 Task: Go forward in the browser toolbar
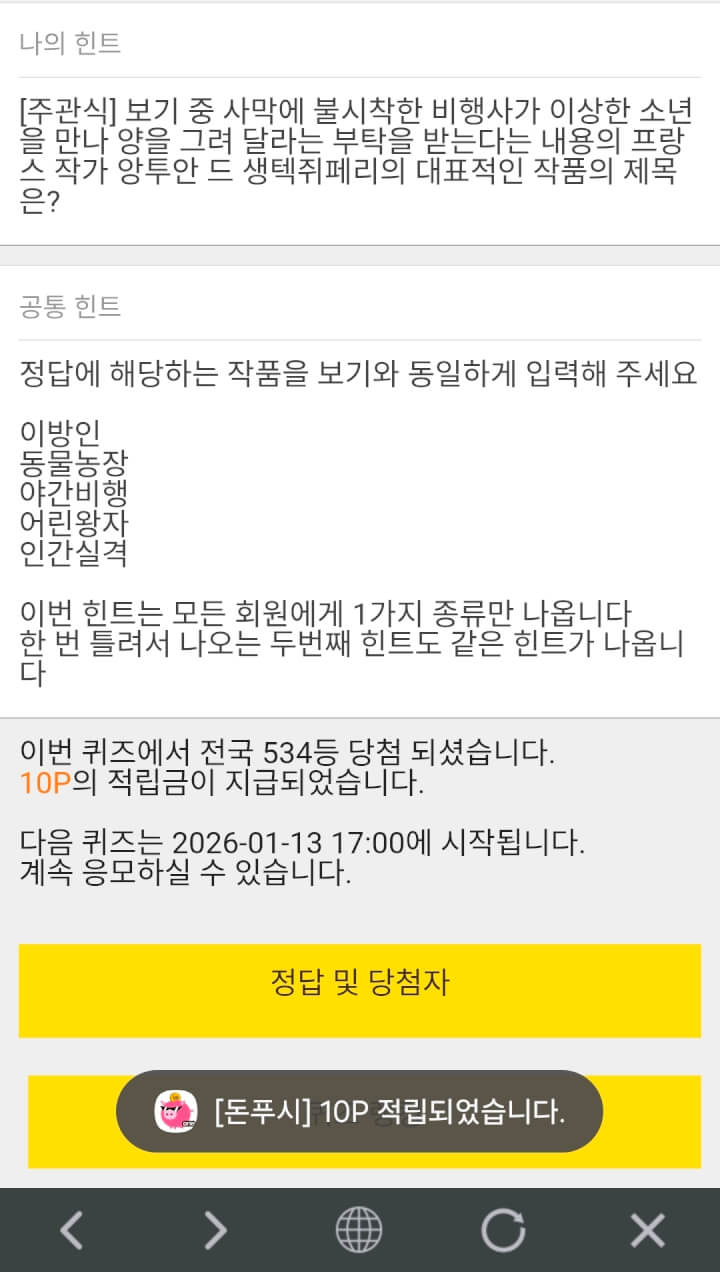point(216,1230)
